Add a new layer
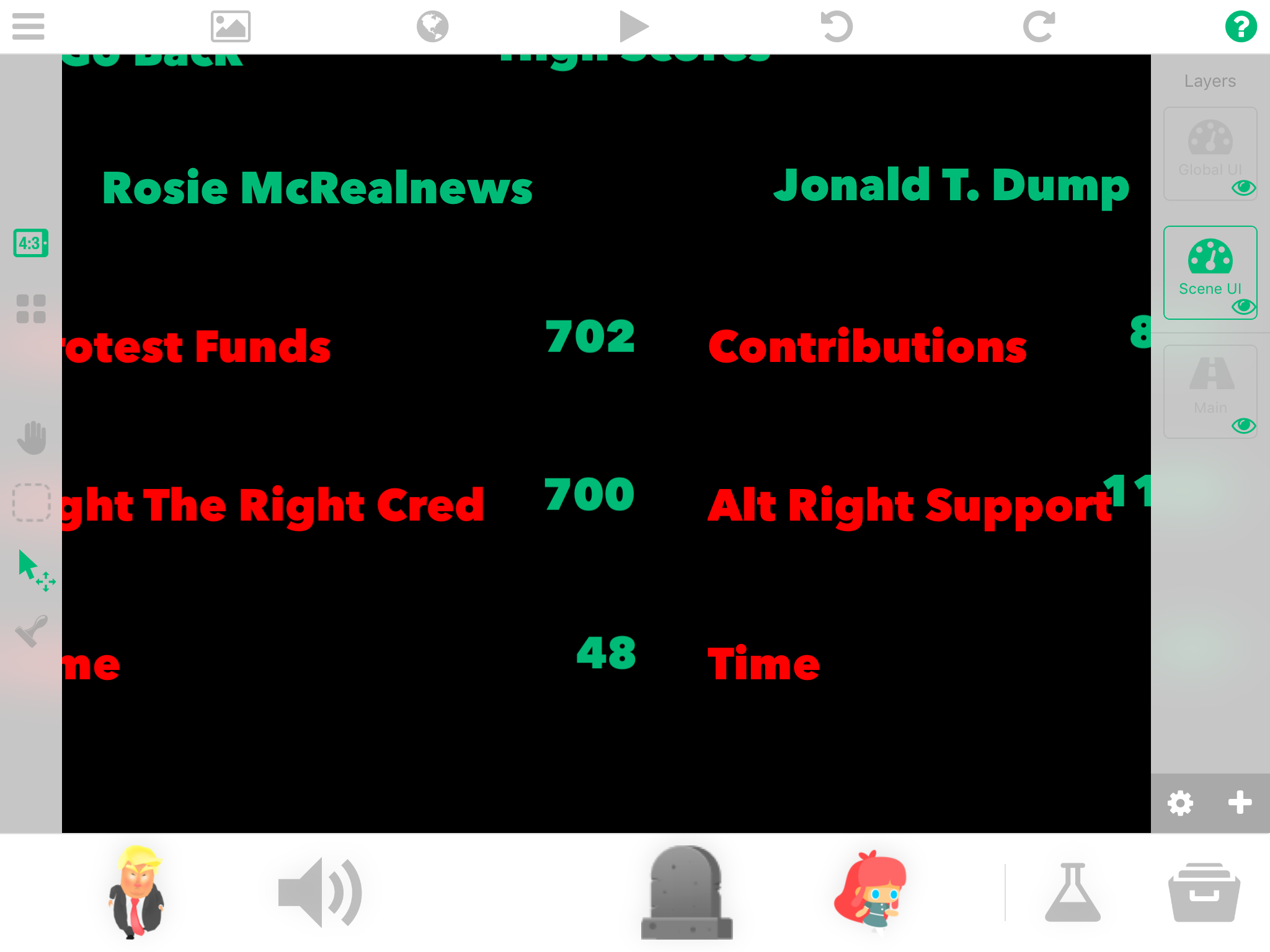The height and width of the screenshot is (952, 1270). 1240,802
